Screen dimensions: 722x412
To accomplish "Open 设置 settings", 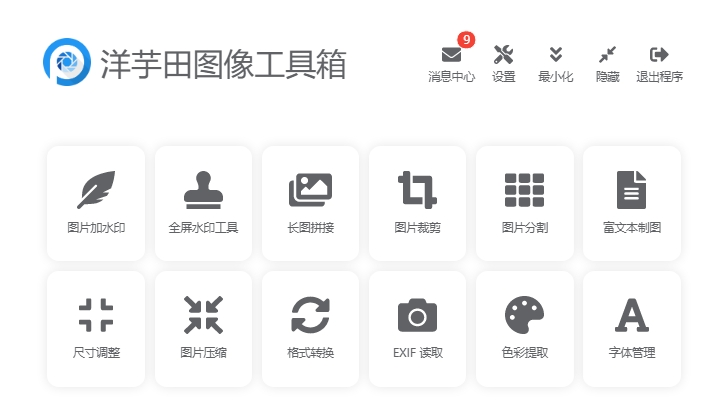I will pos(504,62).
